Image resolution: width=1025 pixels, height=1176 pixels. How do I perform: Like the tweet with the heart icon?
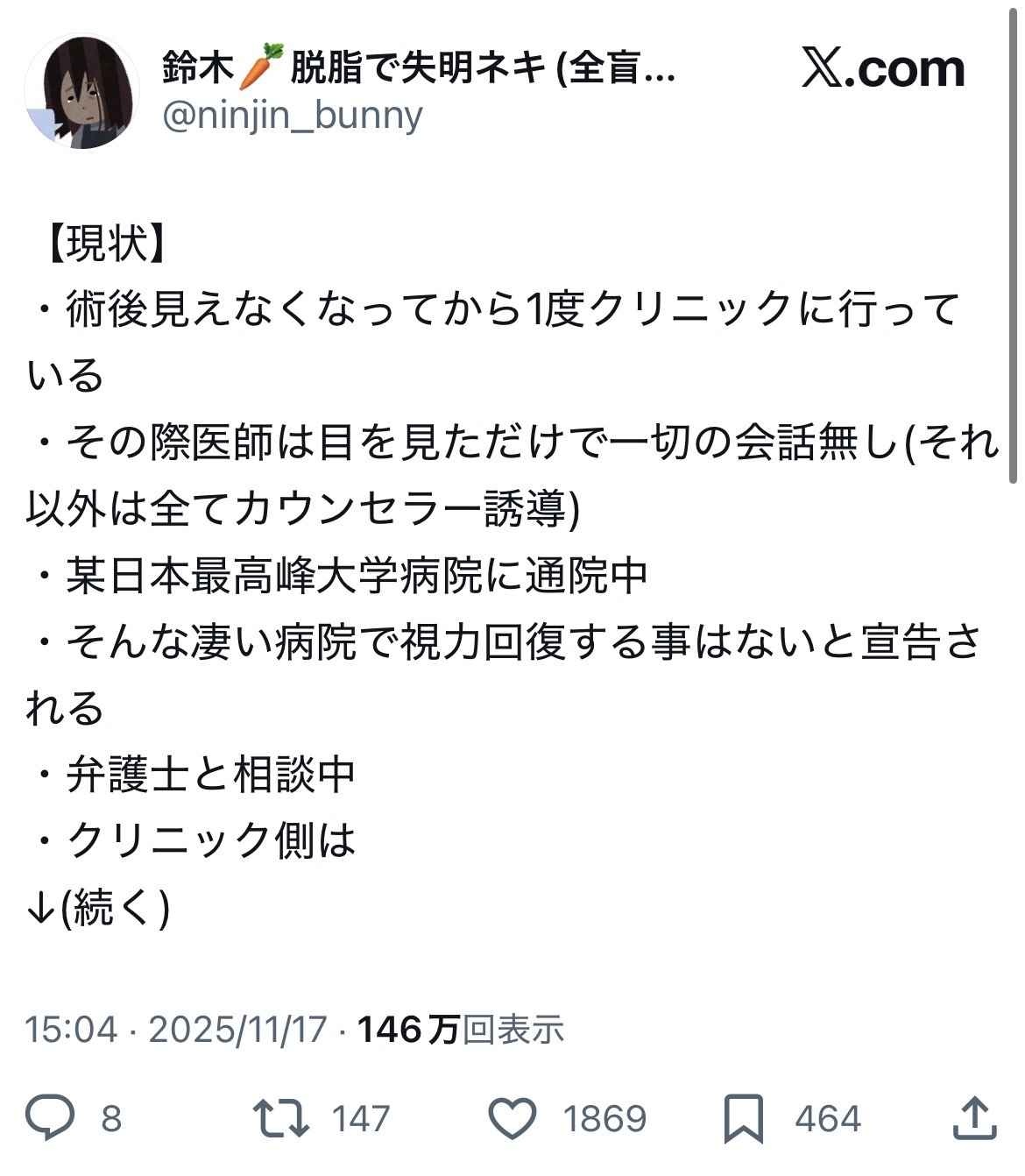coord(511,1118)
